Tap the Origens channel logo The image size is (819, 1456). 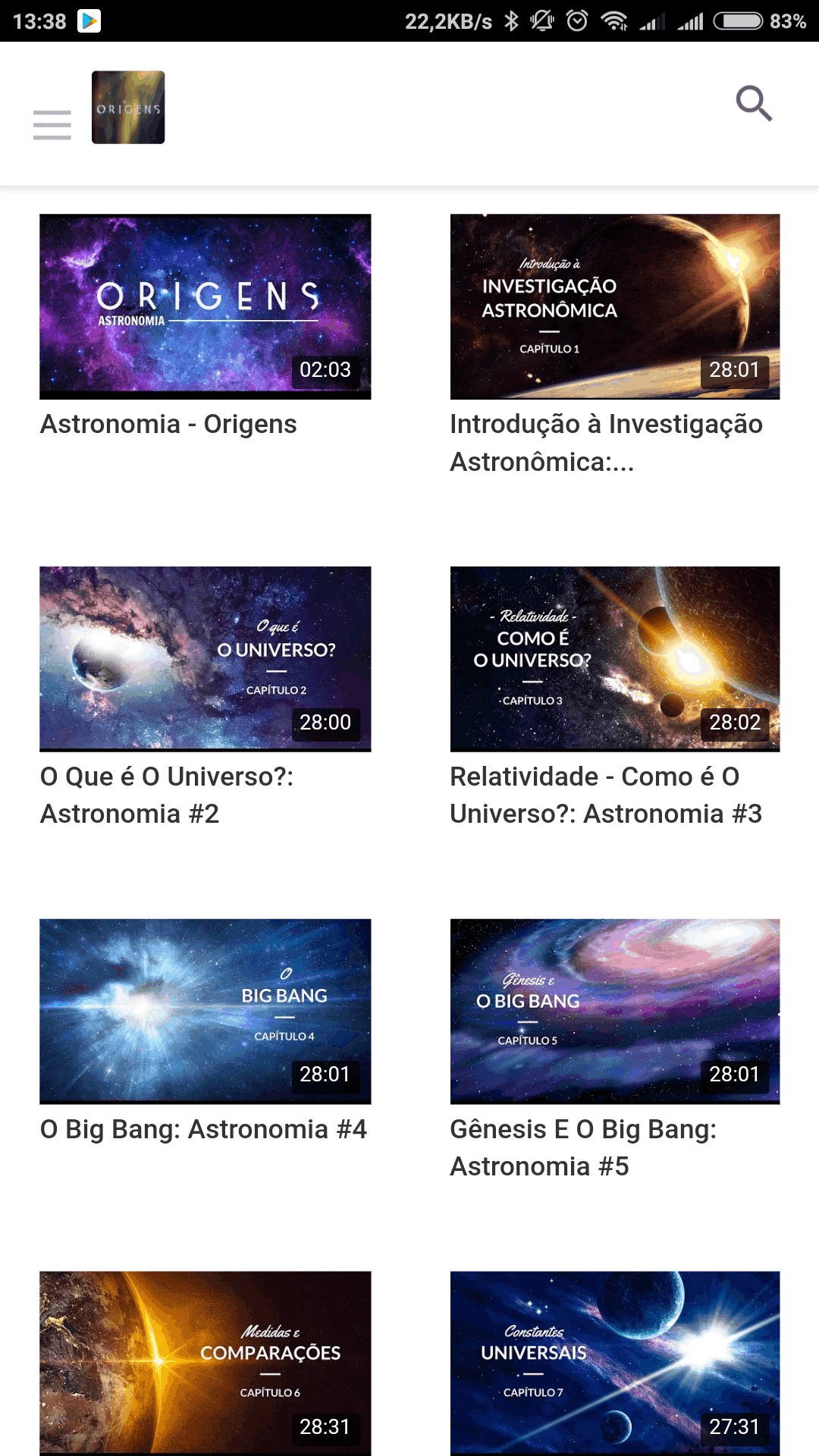(x=128, y=108)
